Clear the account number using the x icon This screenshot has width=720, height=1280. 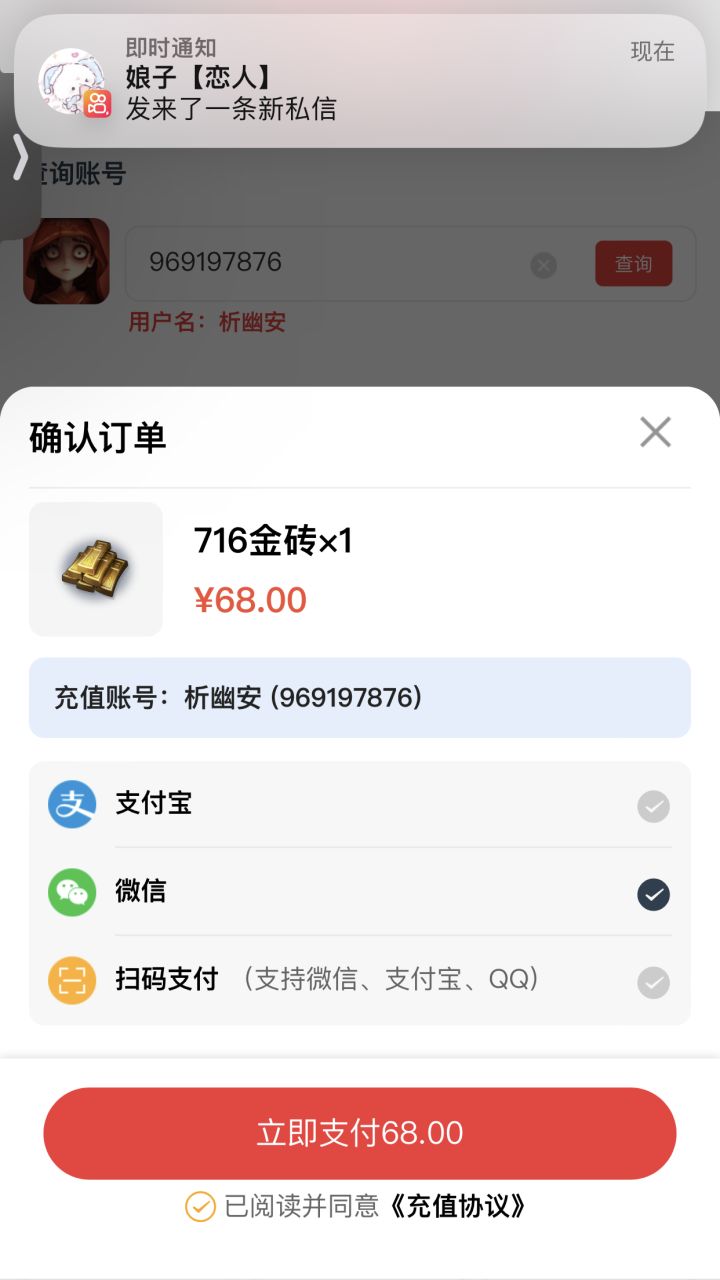click(543, 264)
